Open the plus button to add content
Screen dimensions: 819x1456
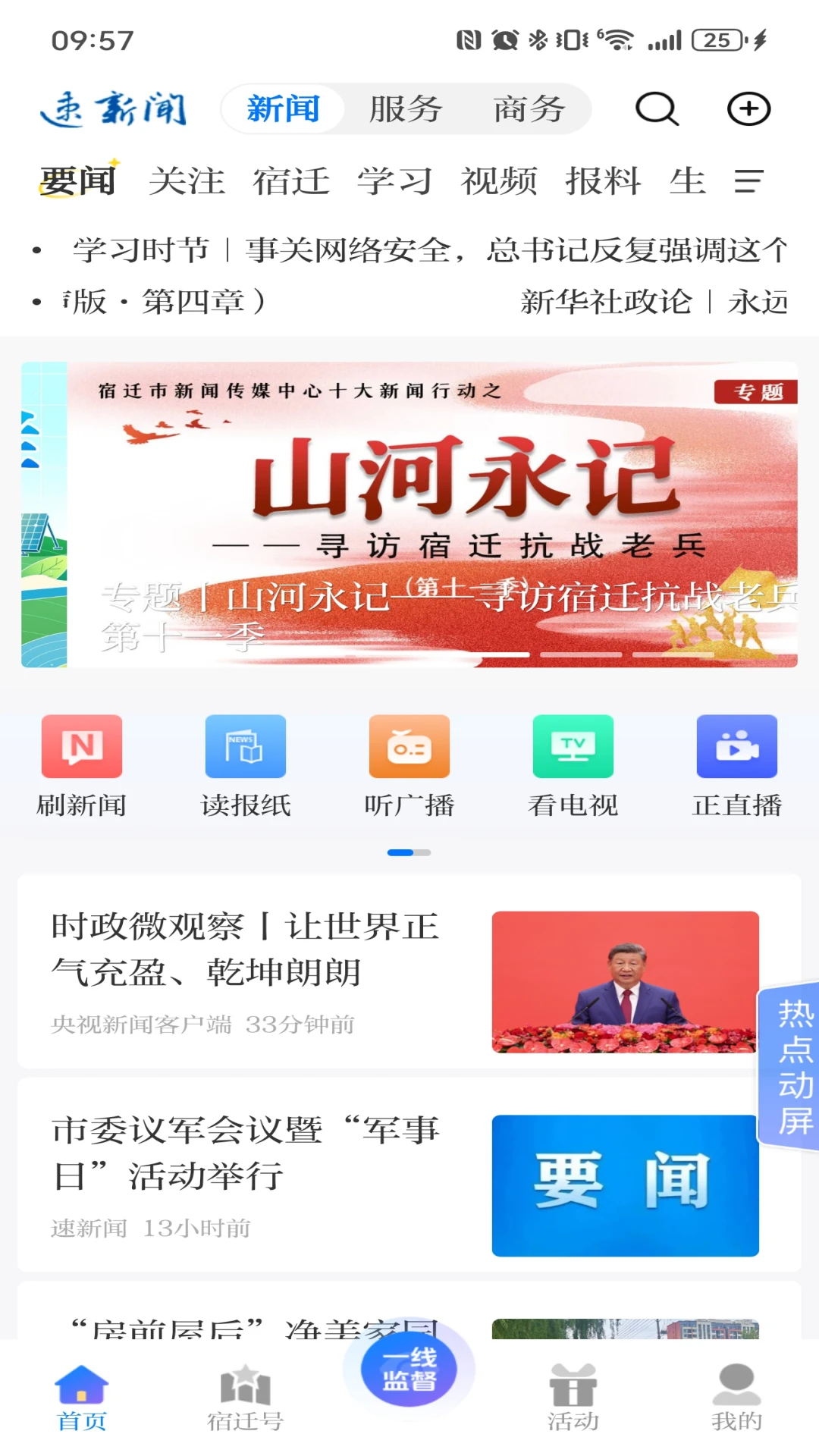(x=748, y=108)
